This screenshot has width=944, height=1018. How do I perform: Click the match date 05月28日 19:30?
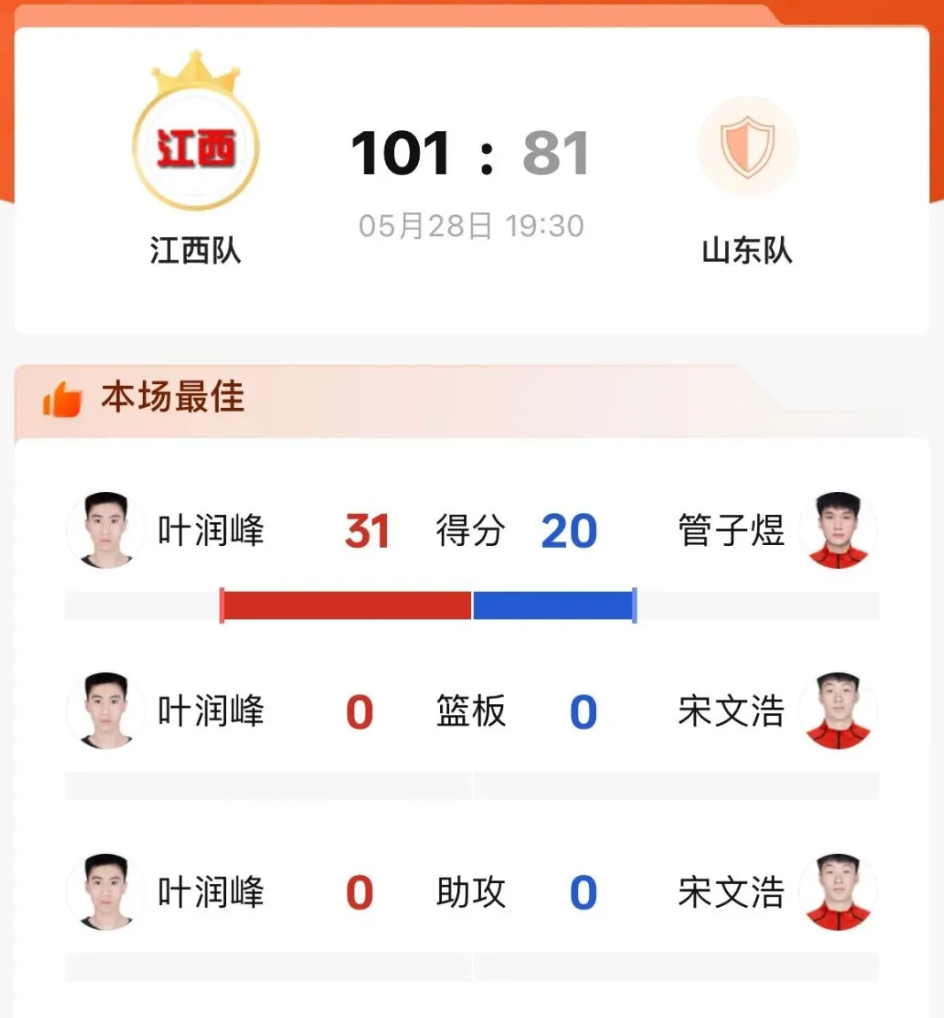tap(472, 226)
